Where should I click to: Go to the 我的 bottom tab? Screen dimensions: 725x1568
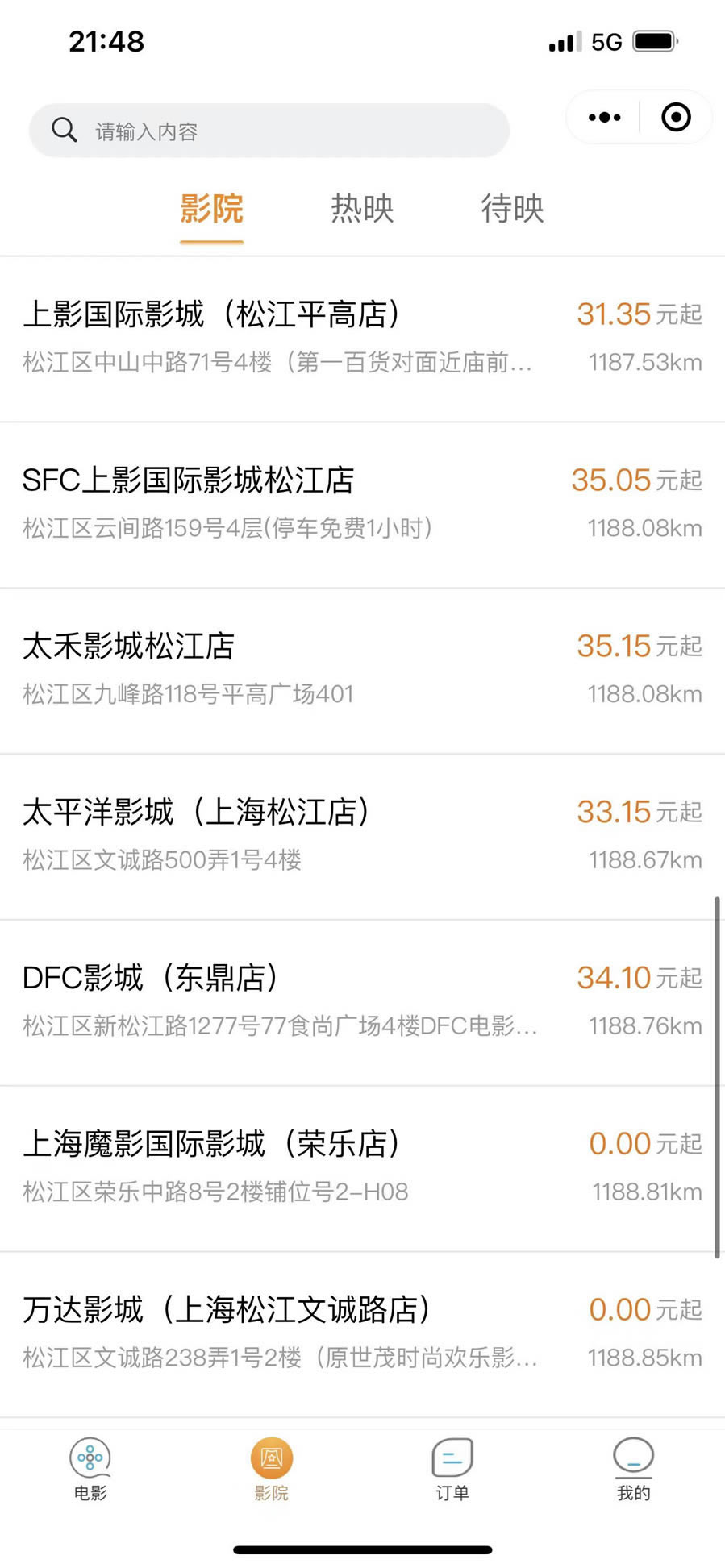point(634,1469)
